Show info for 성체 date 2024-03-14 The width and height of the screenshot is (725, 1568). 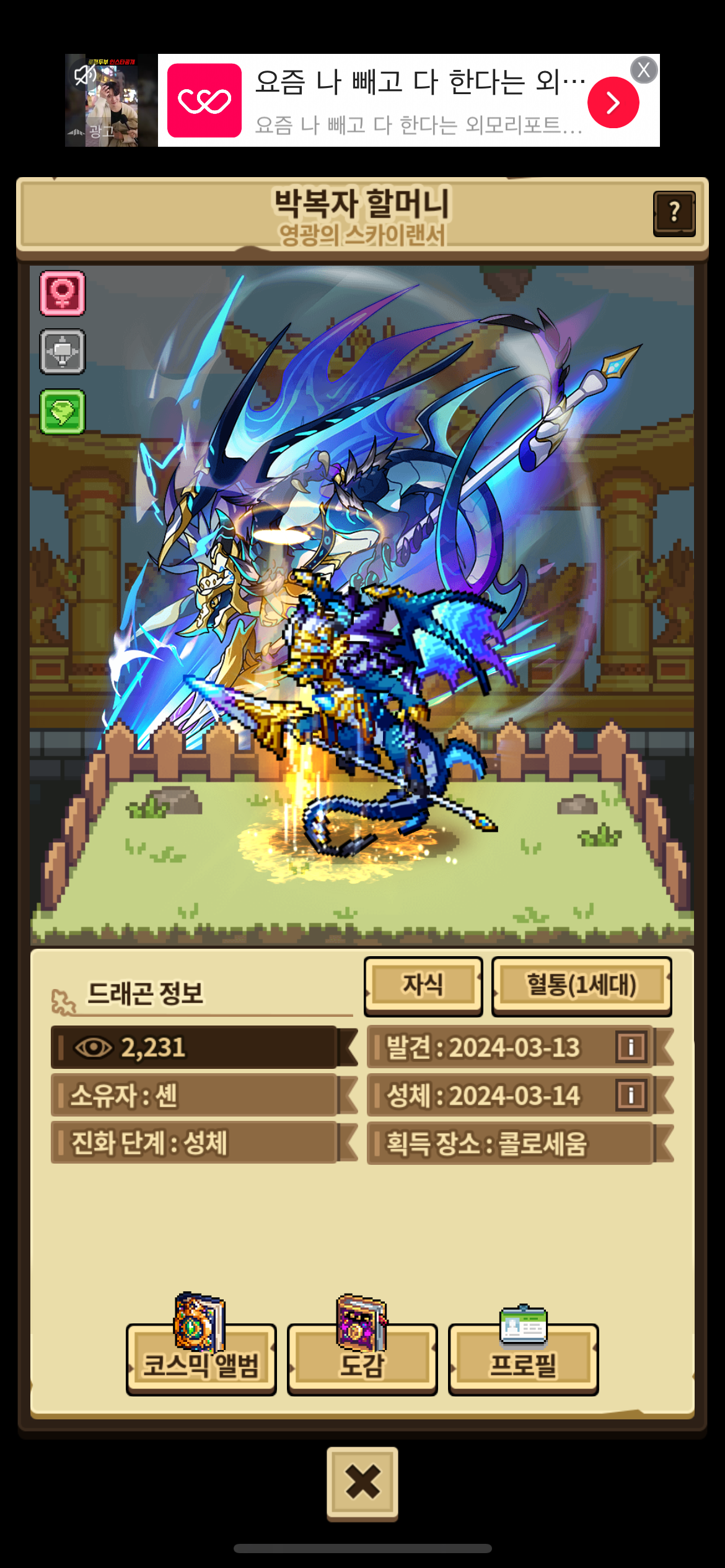coord(631,1095)
